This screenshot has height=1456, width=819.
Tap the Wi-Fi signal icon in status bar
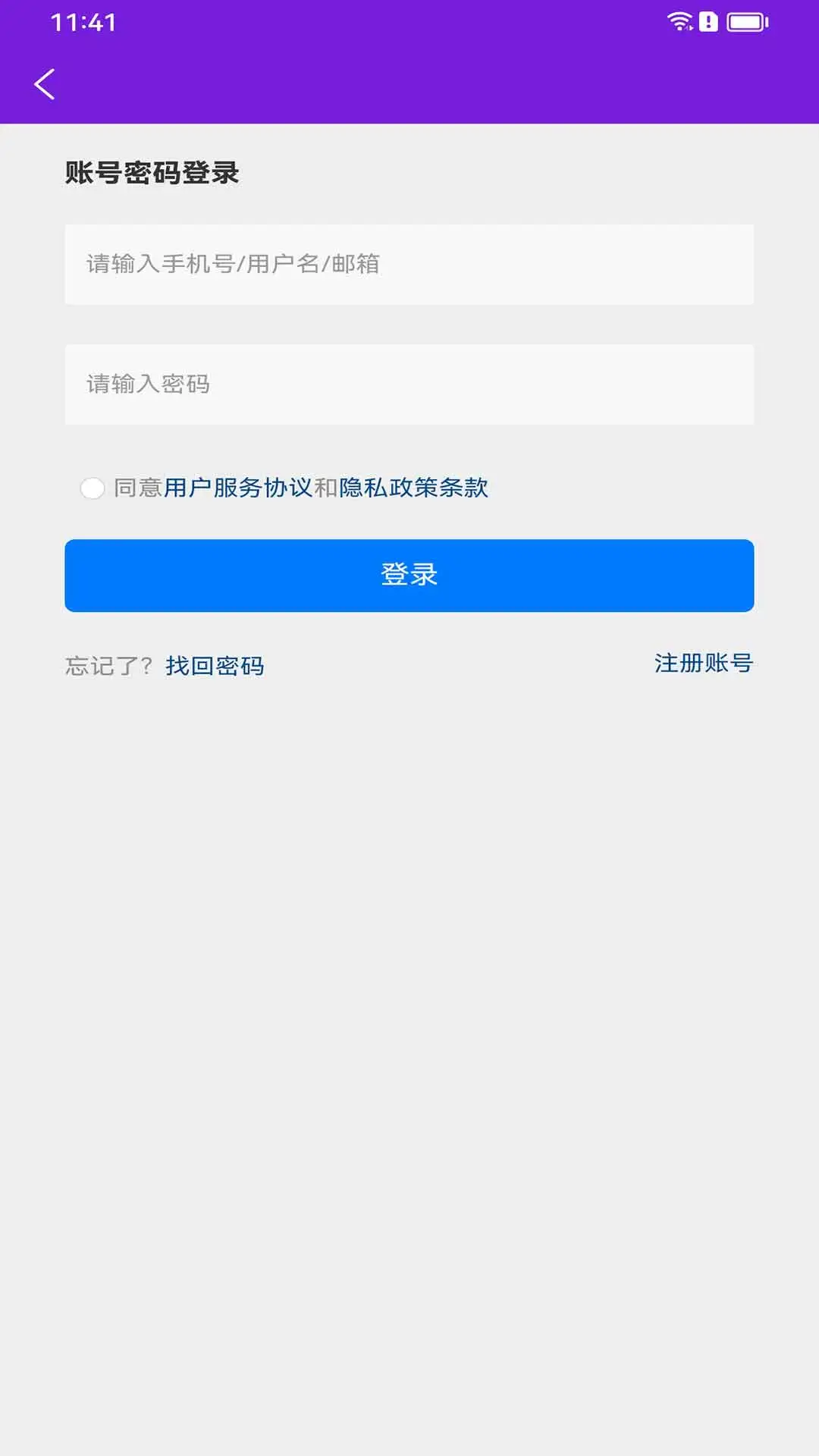pyautogui.click(x=679, y=22)
